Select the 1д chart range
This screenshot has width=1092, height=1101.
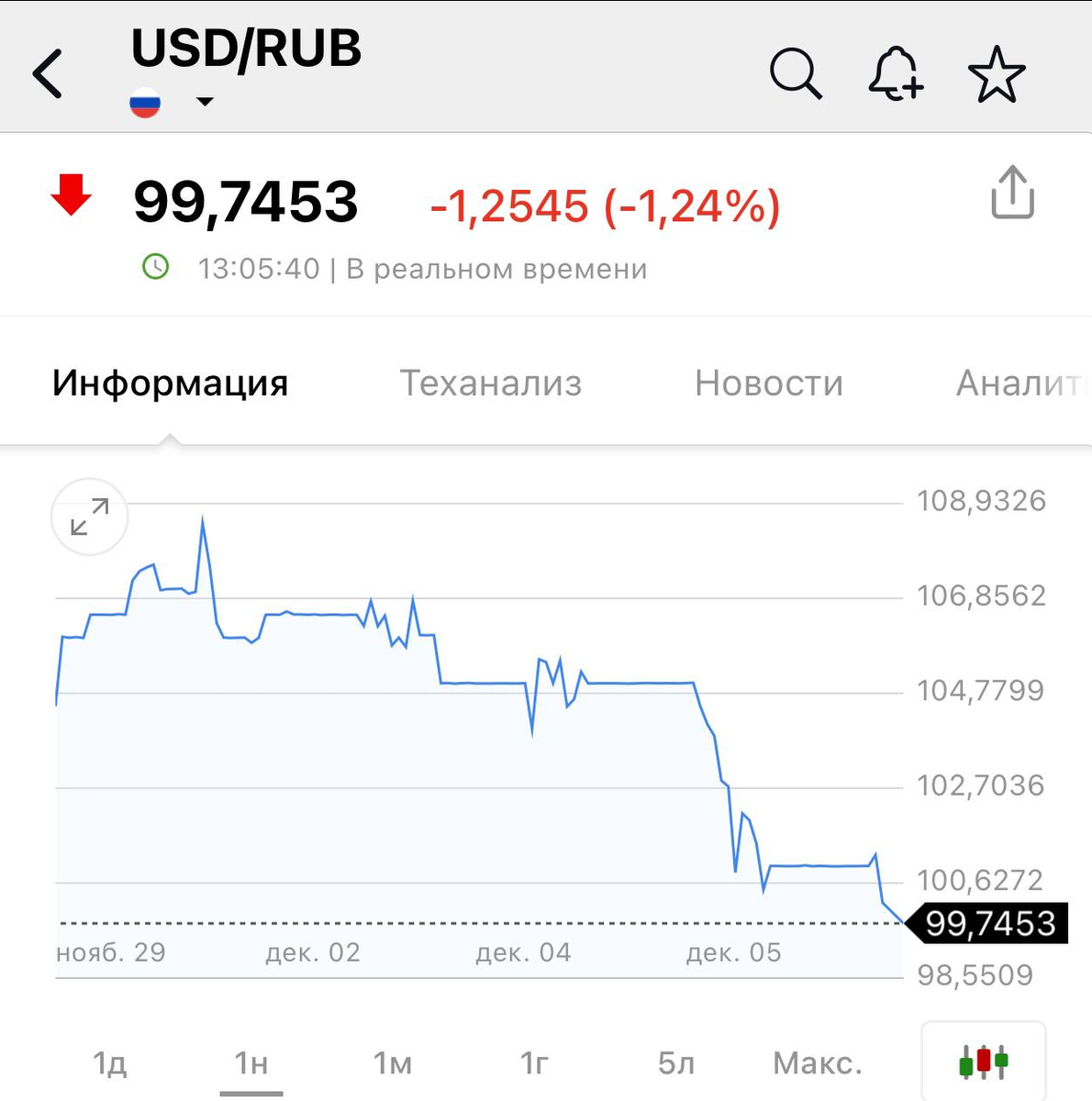(110, 1062)
